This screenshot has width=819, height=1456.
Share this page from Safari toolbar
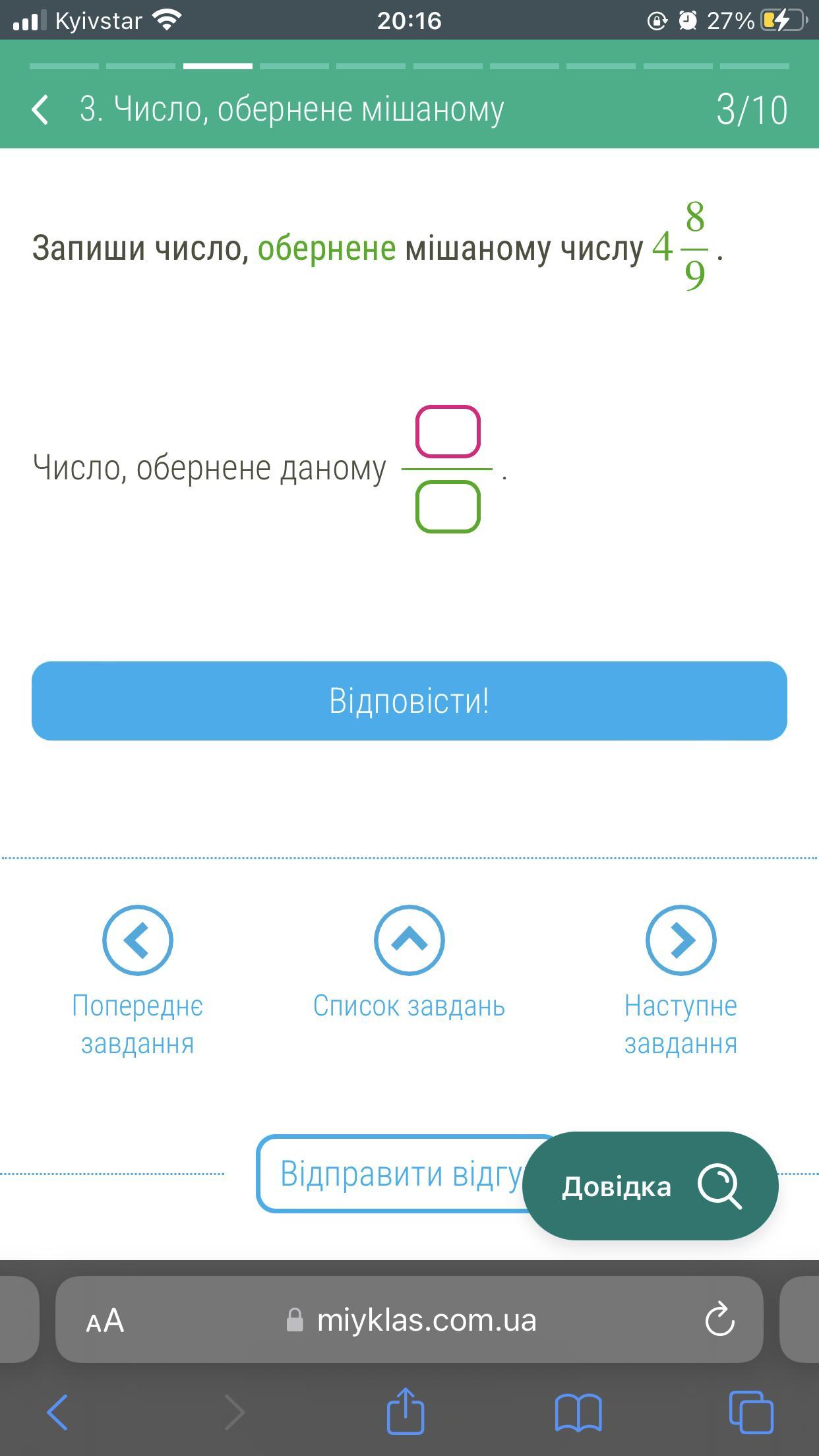pos(405,1411)
